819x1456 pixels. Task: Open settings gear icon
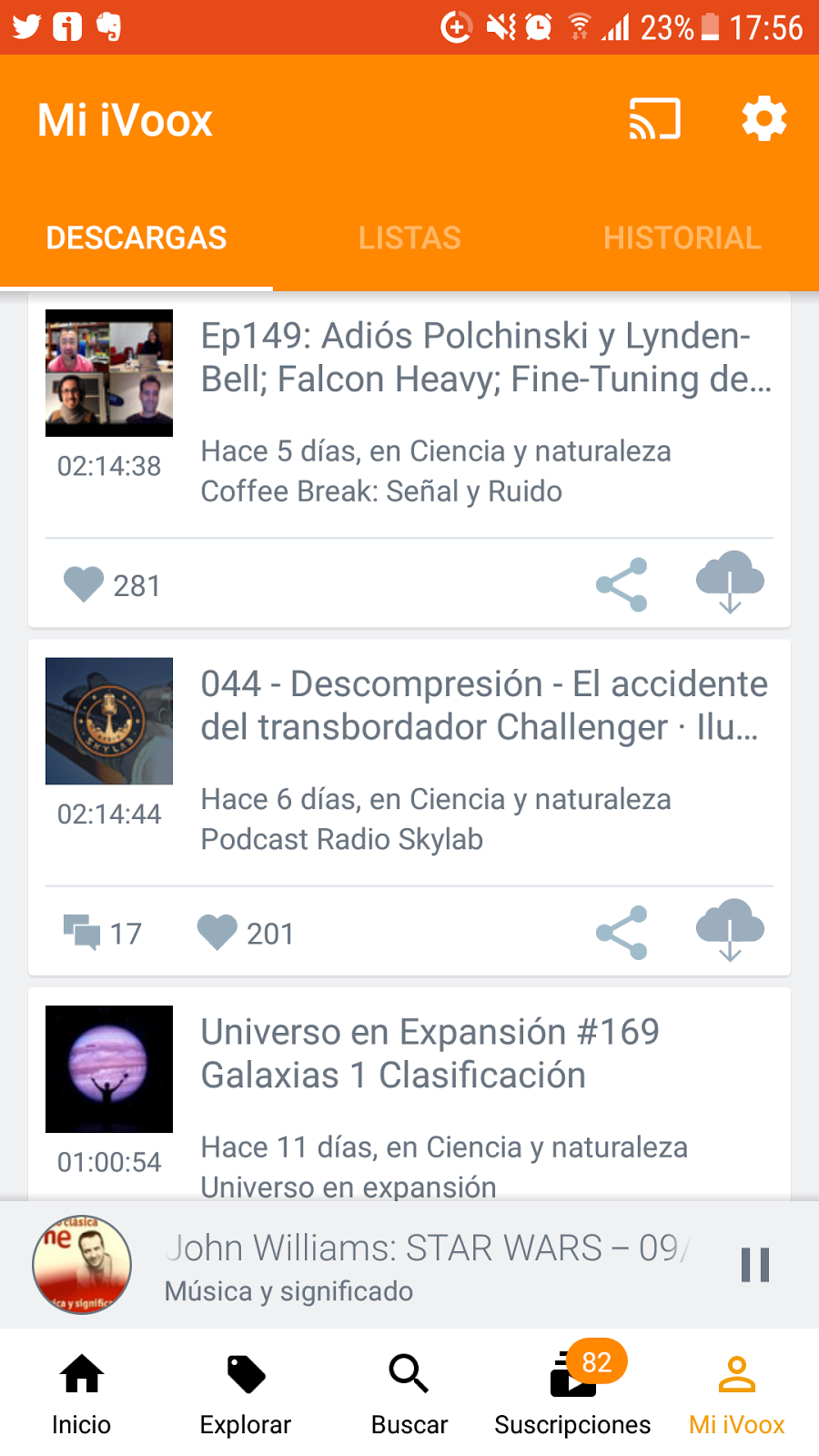click(x=763, y=119)
